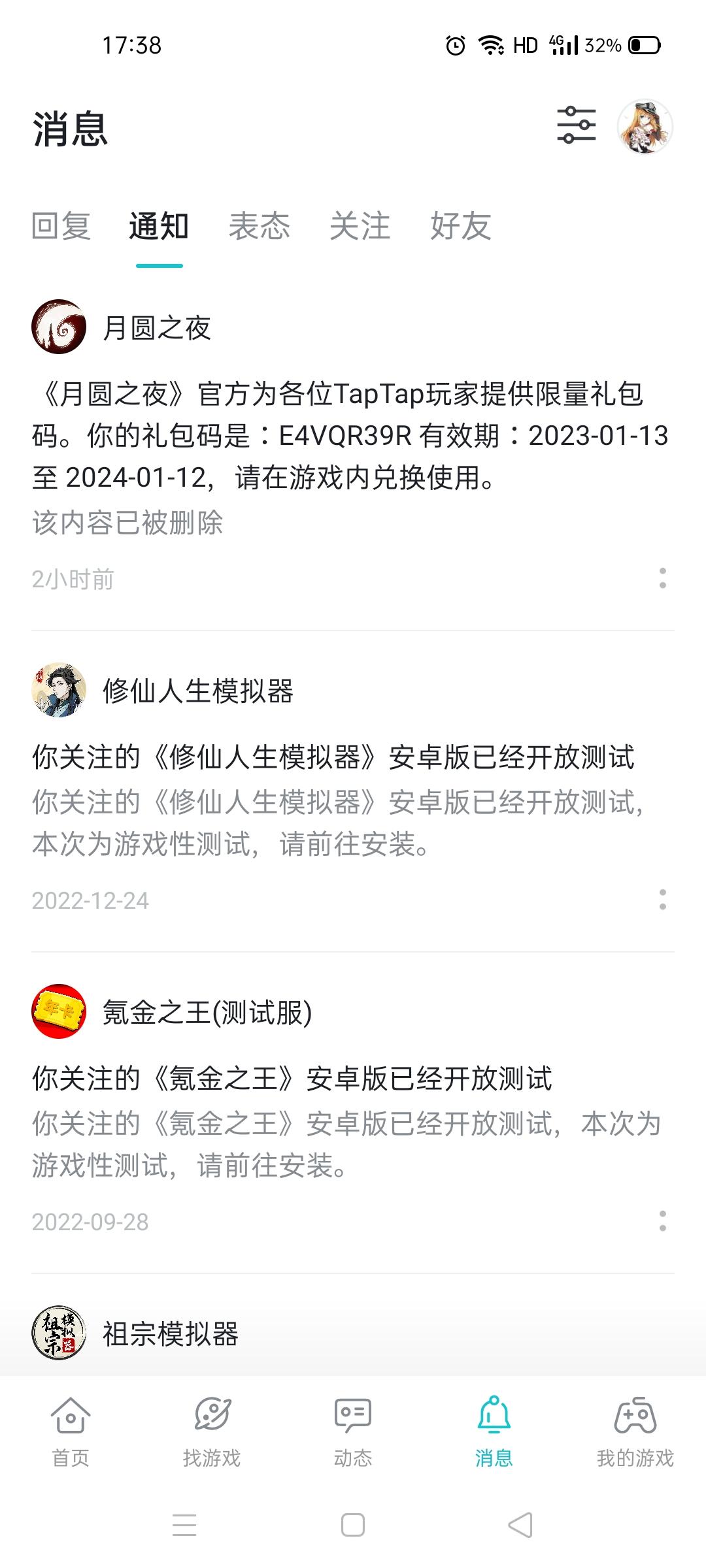Screen dimensions: 706x1568
Task: Switch to the 关注 tab
Action: tap(360, 226)
